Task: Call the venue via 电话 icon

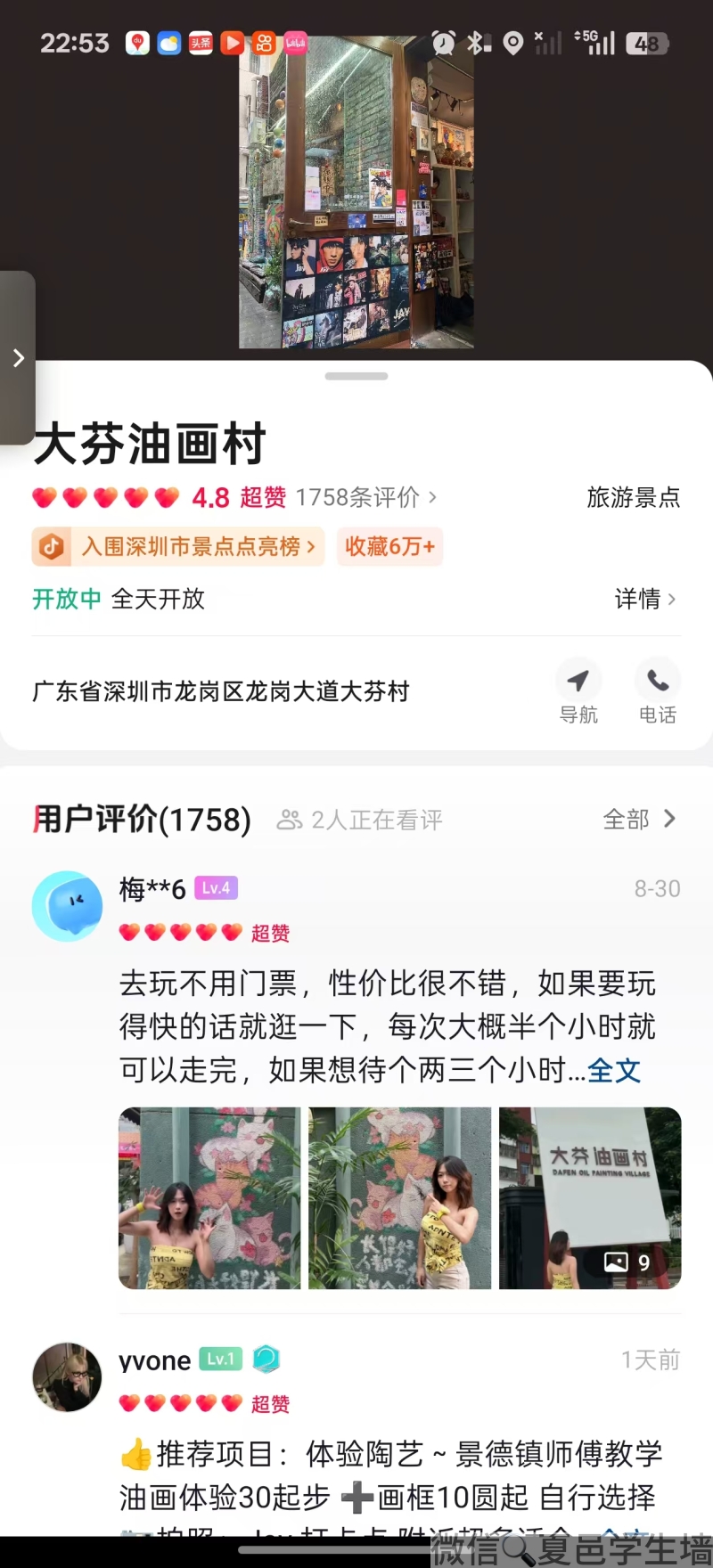Action: point(658,692)
